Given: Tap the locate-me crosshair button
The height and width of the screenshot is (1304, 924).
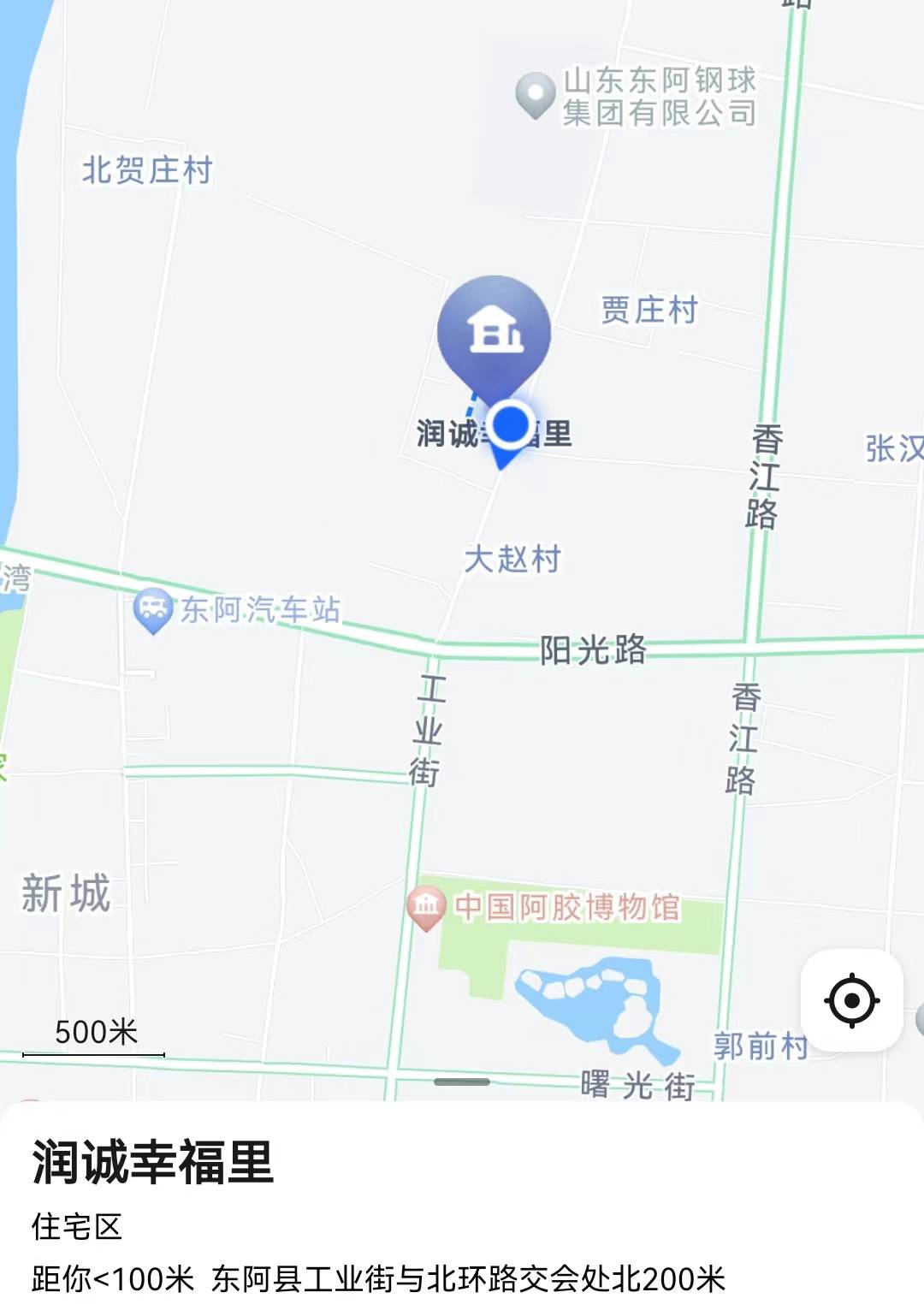Looking at the screenshot, I should (x=851, y=999).
